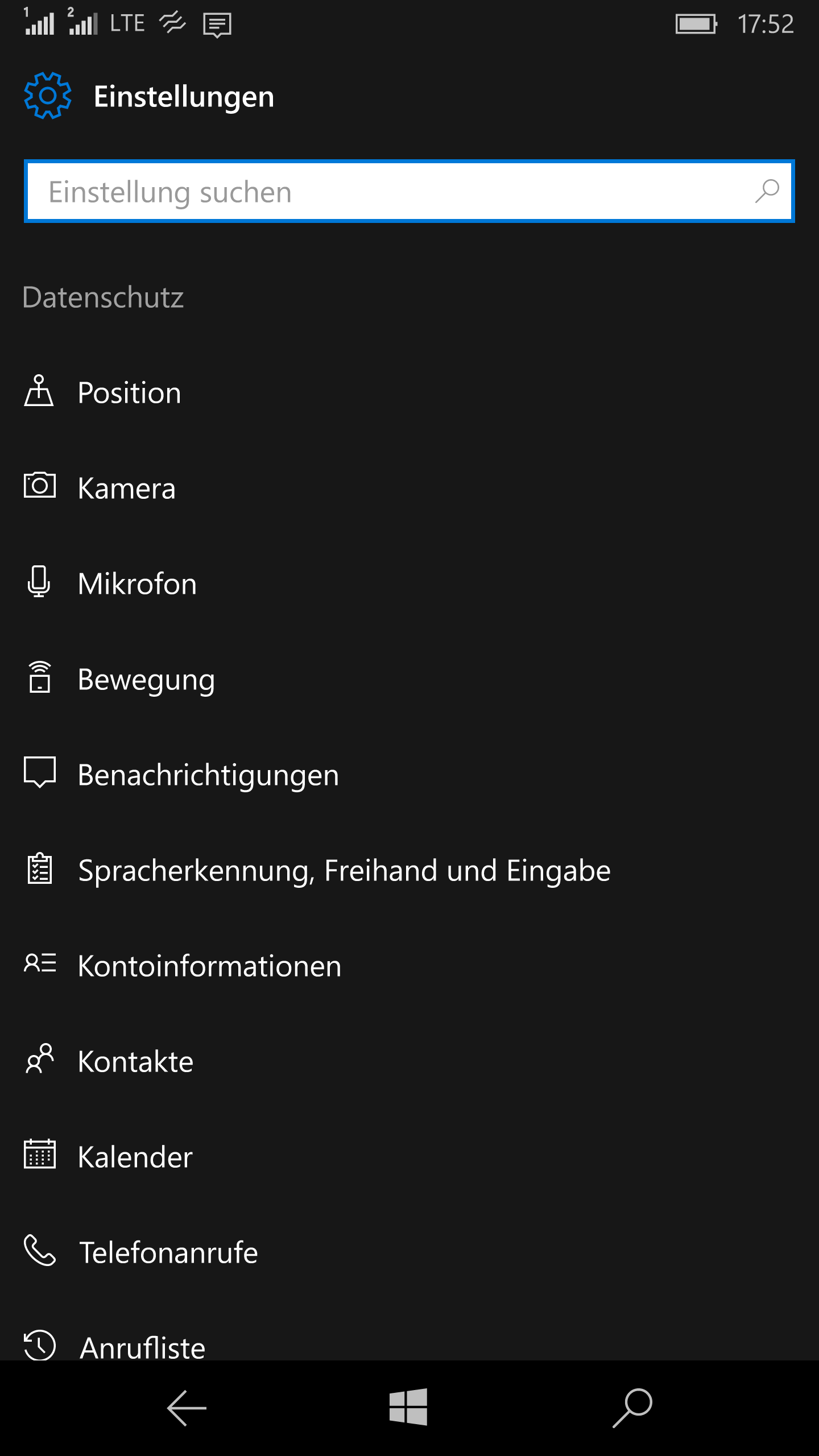The image size is (819, 1456).
Task: Select Telefonanrufe settings
Action: 168,1253
